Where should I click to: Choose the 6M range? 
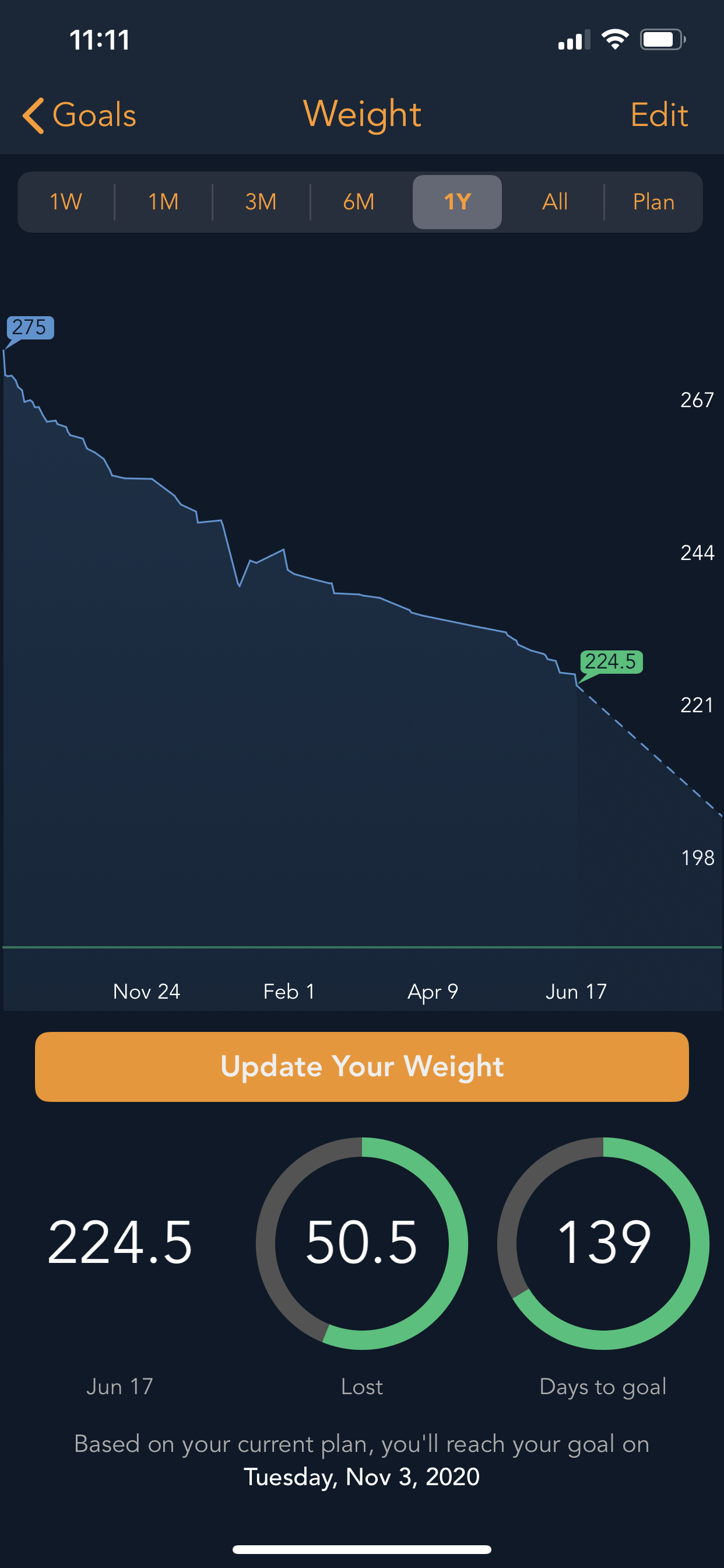[359, 202]
